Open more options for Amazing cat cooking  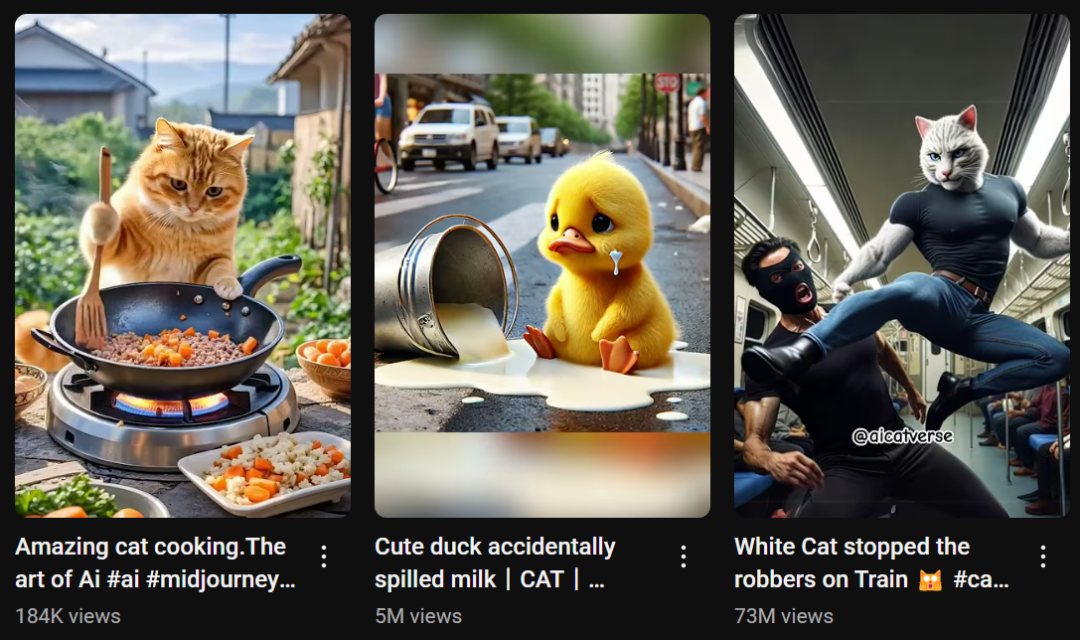[323, 557]
